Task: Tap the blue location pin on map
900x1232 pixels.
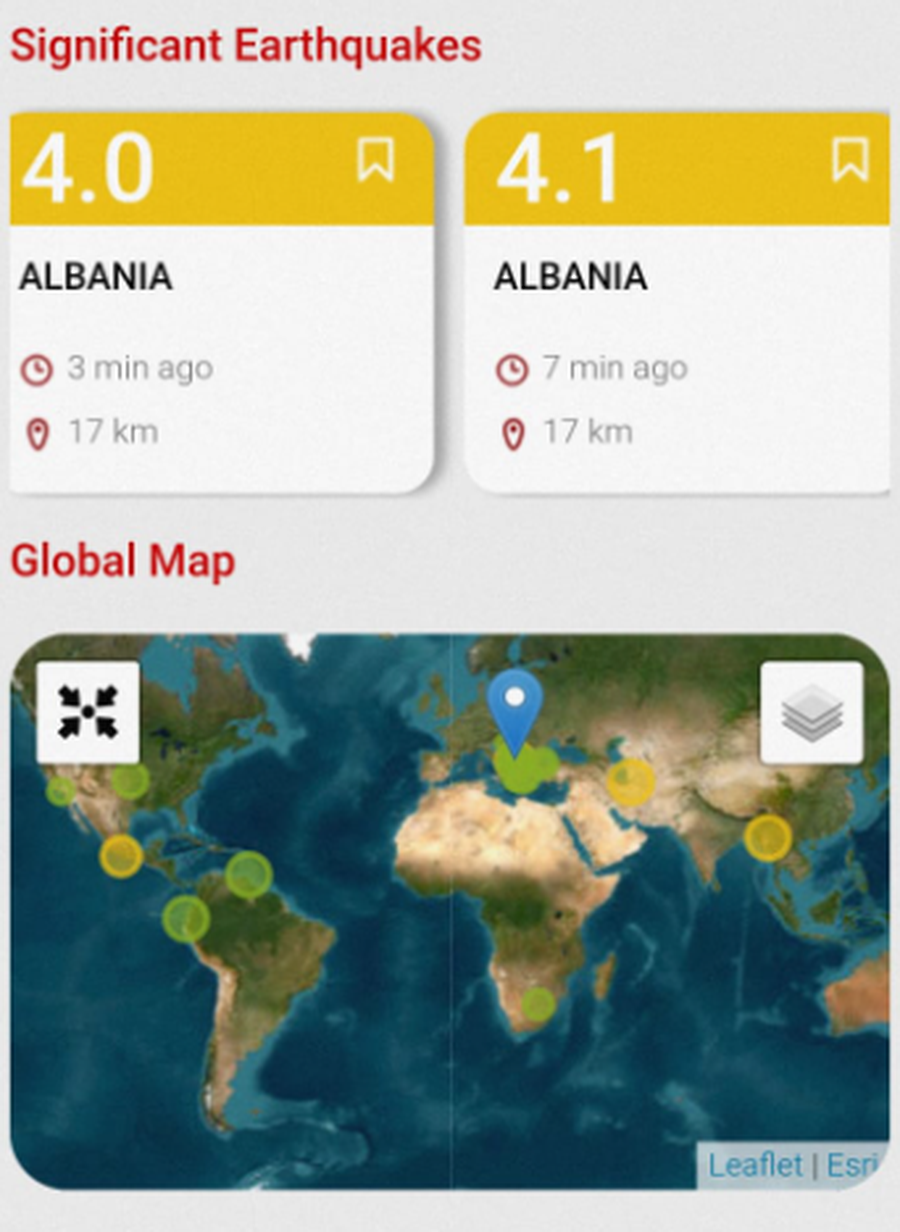Action: click(515, 705)
